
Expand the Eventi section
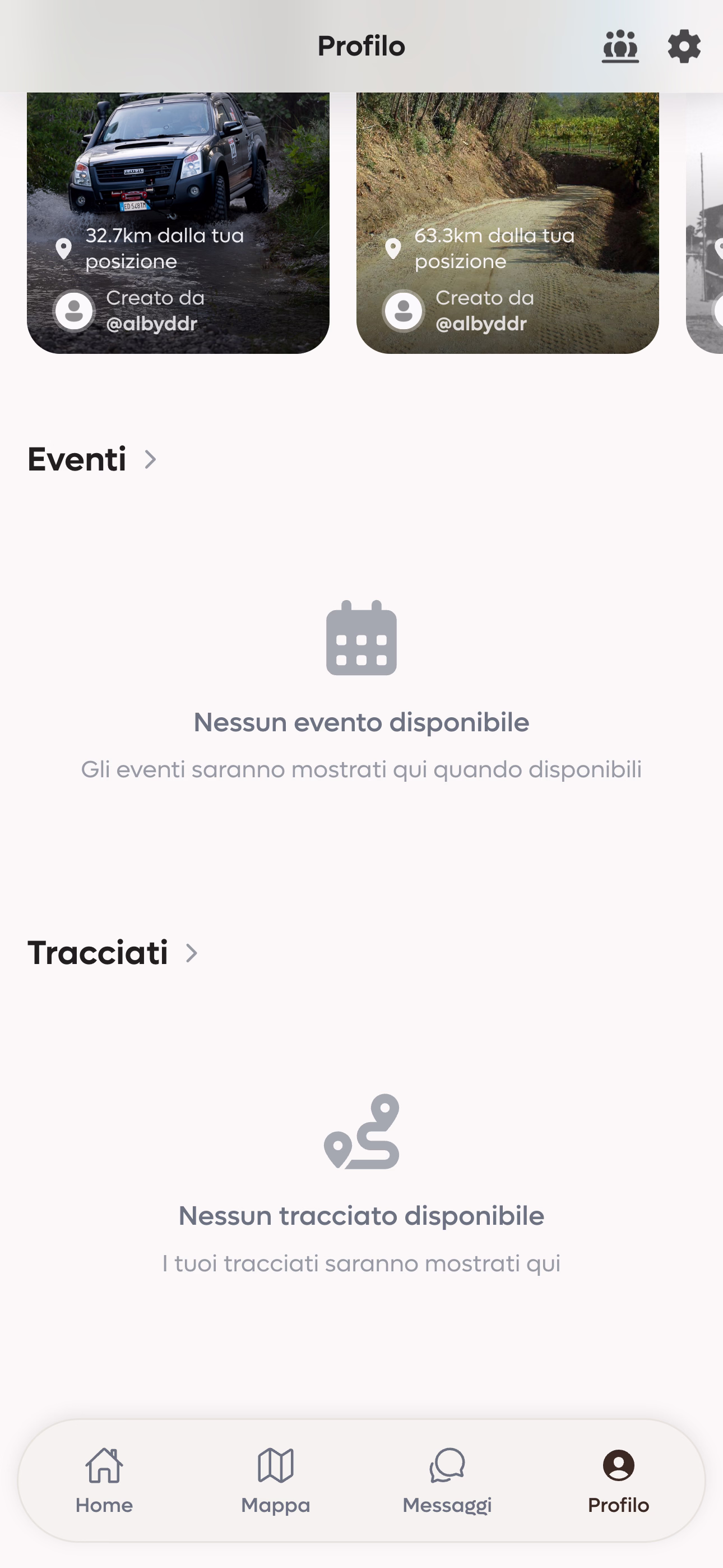tap(150, 459)
